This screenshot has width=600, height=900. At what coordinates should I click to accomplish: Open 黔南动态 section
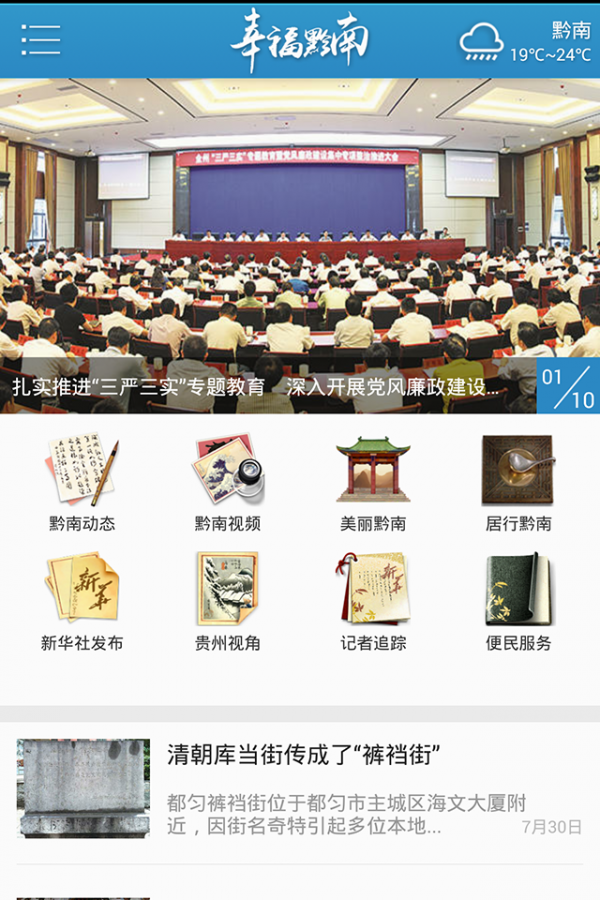(x=82, y=481)
